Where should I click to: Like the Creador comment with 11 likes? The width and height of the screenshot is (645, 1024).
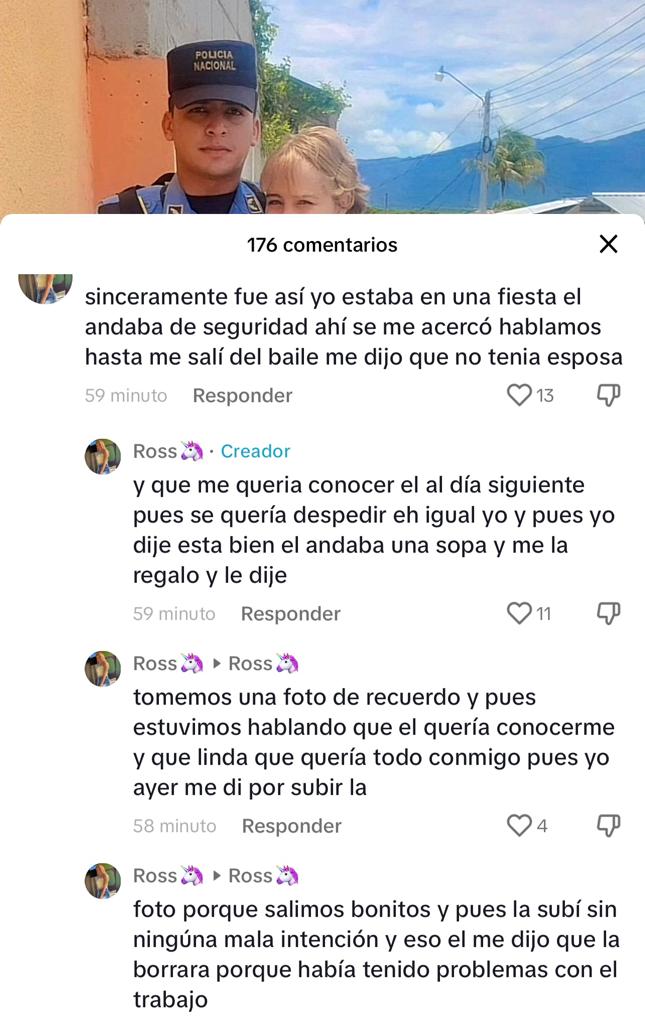(519, 613)
